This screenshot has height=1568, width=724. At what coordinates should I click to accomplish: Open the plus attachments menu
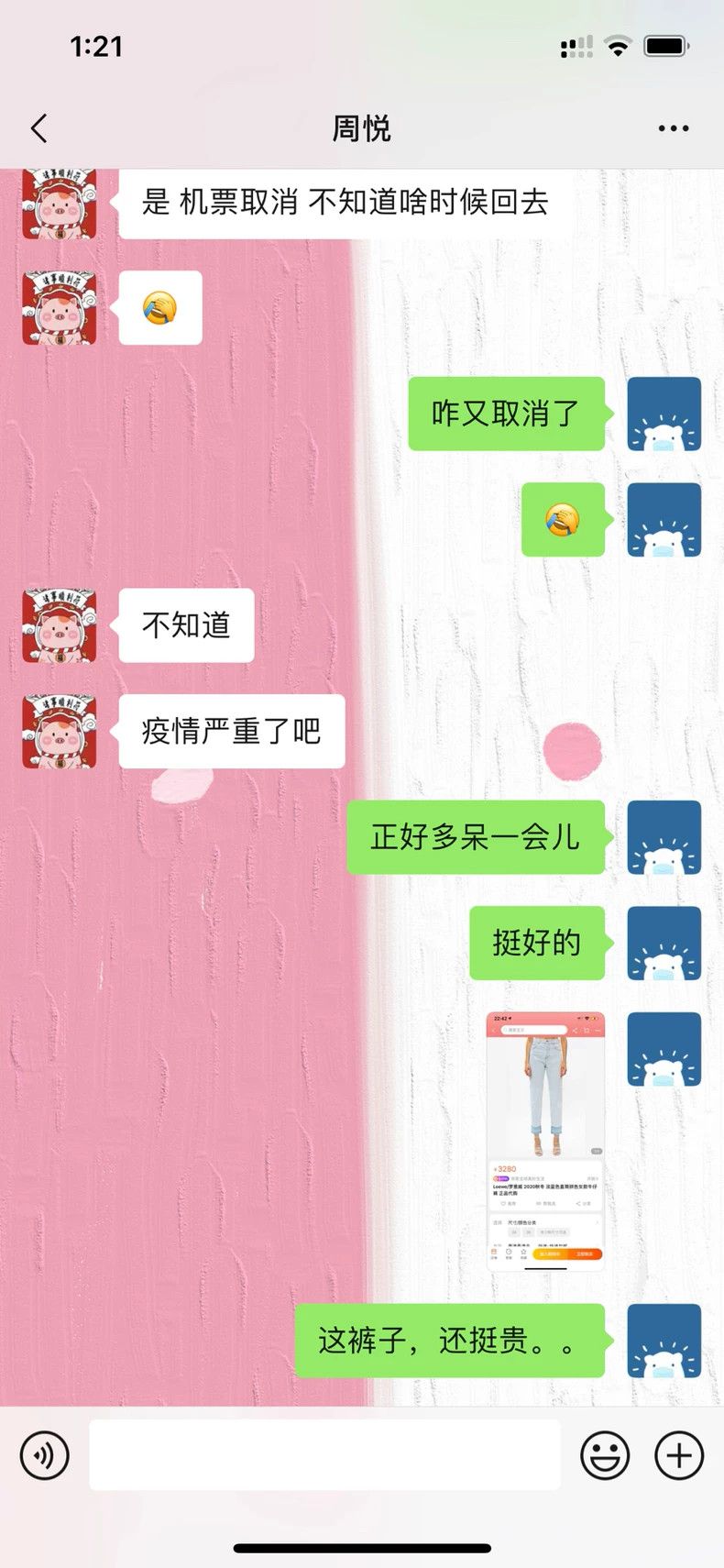(679, 1455)
